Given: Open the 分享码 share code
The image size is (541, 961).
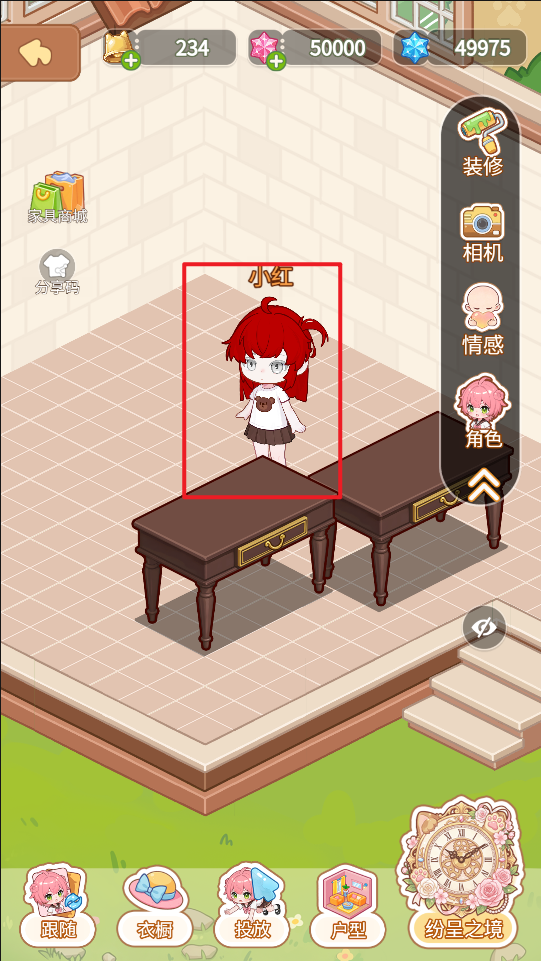Looking at the screenshot, I should 57,272.
